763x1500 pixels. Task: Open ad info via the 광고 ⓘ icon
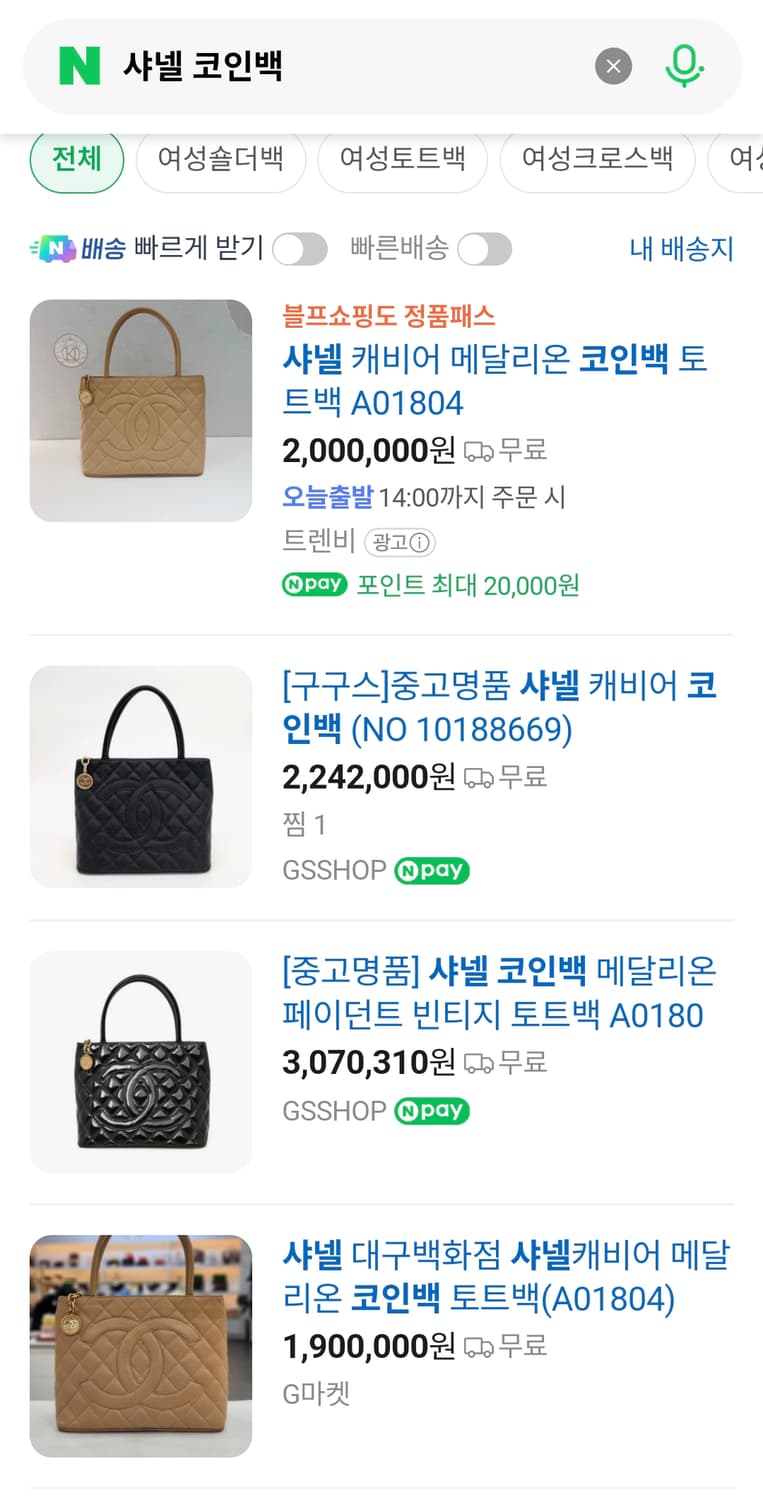399,543
